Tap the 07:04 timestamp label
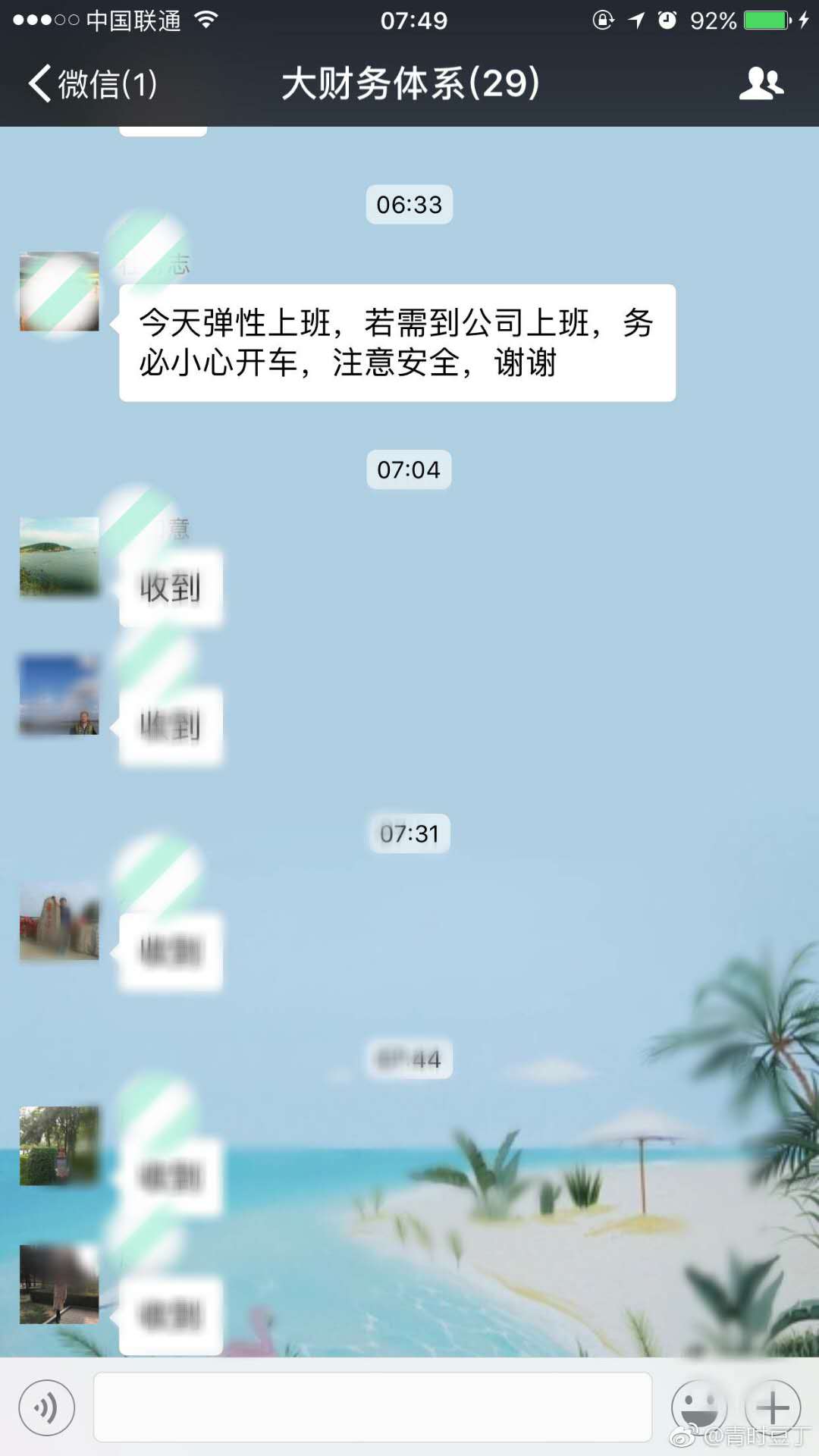Image resolution: width=819 pixels, height=1456 pixels. (409, 469)
